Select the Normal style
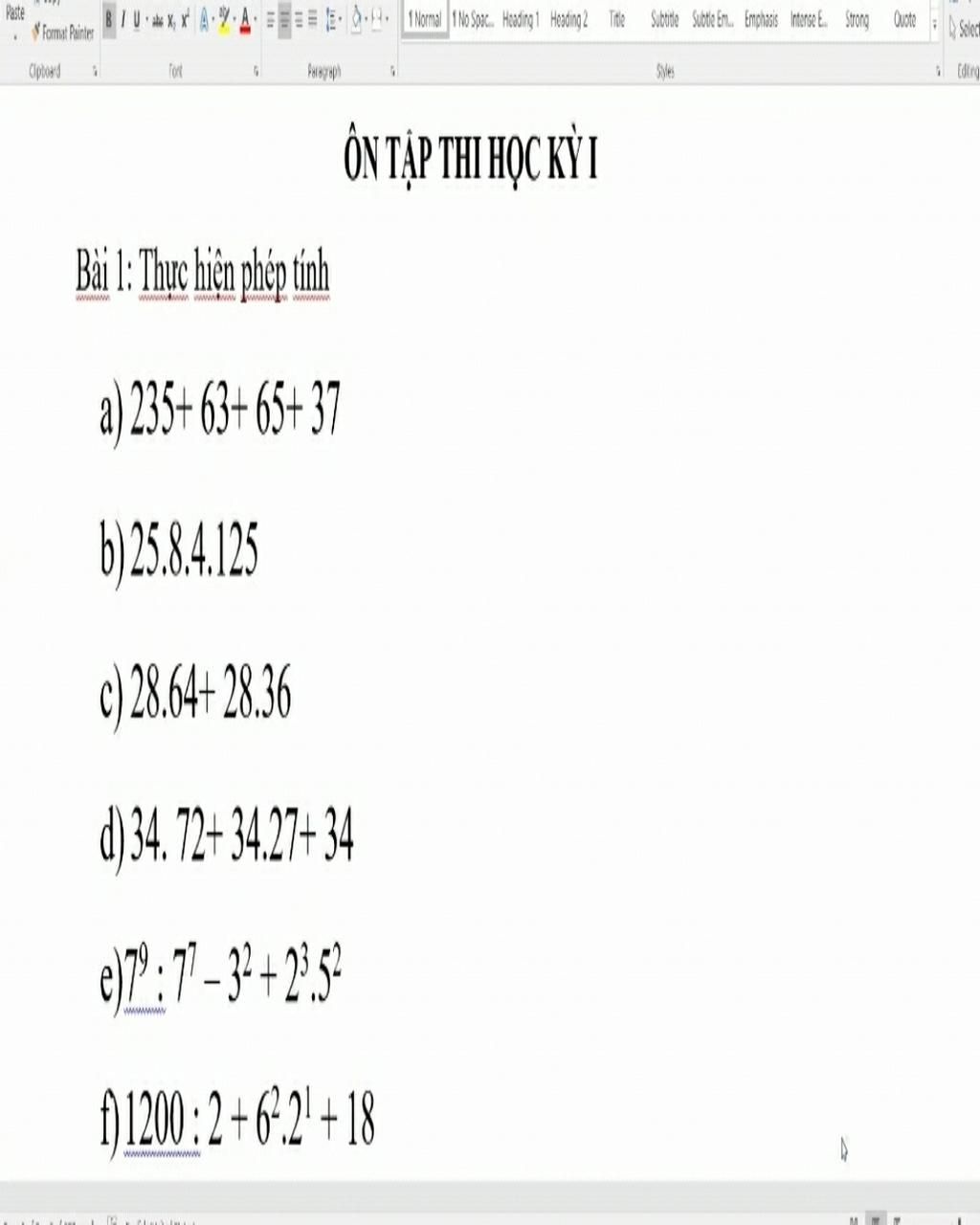This screenshot has height=1225, width=980. (x=425, y=19)
